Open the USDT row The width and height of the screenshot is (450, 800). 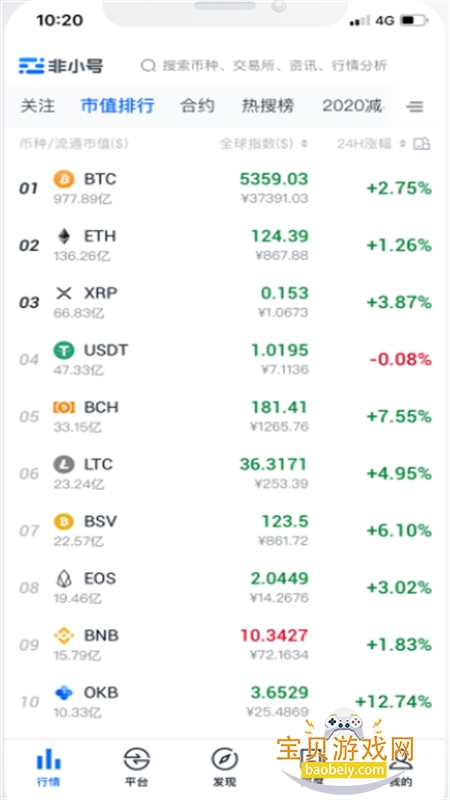point(225,360)
